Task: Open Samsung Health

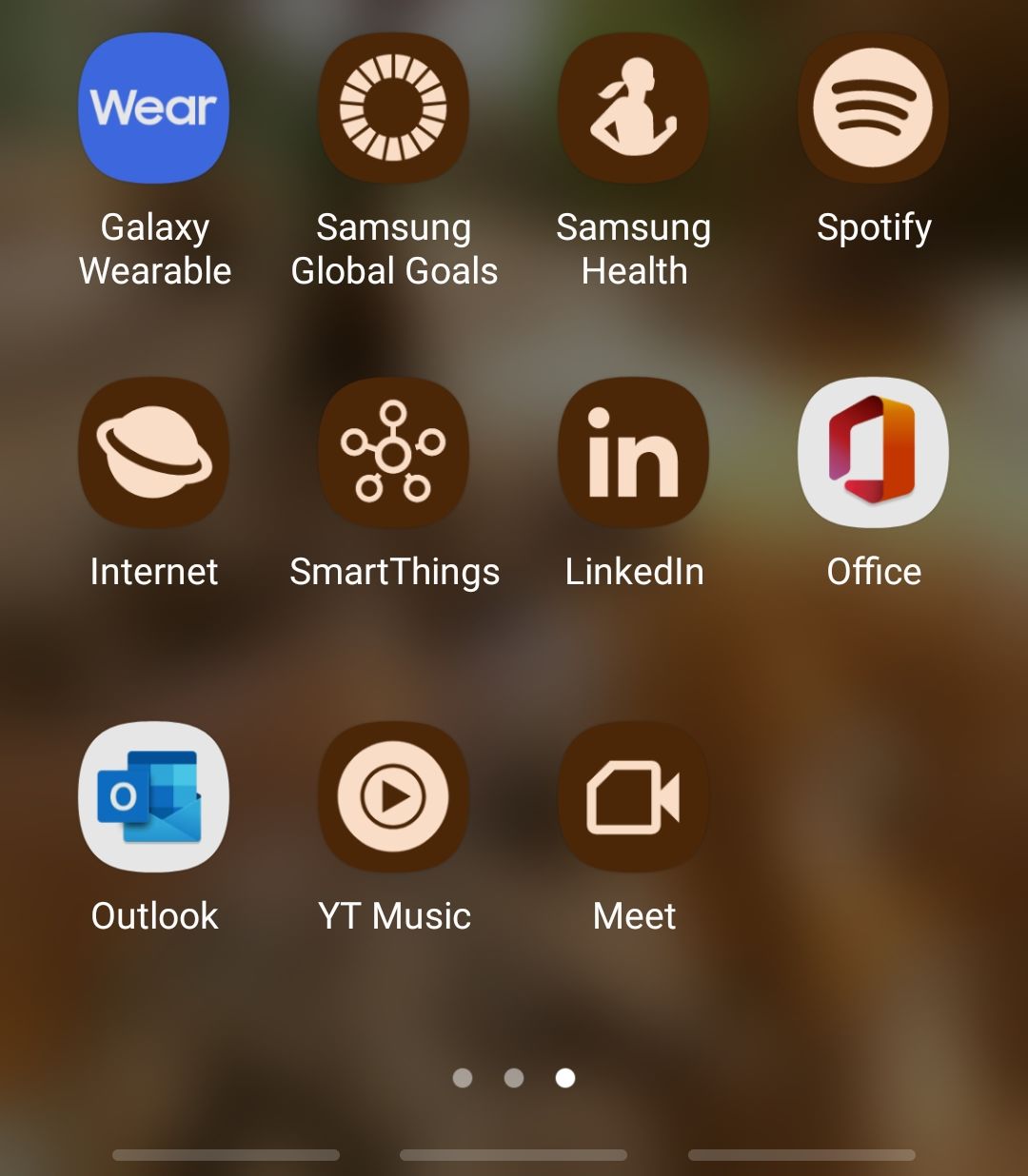Action: point(633,108)
